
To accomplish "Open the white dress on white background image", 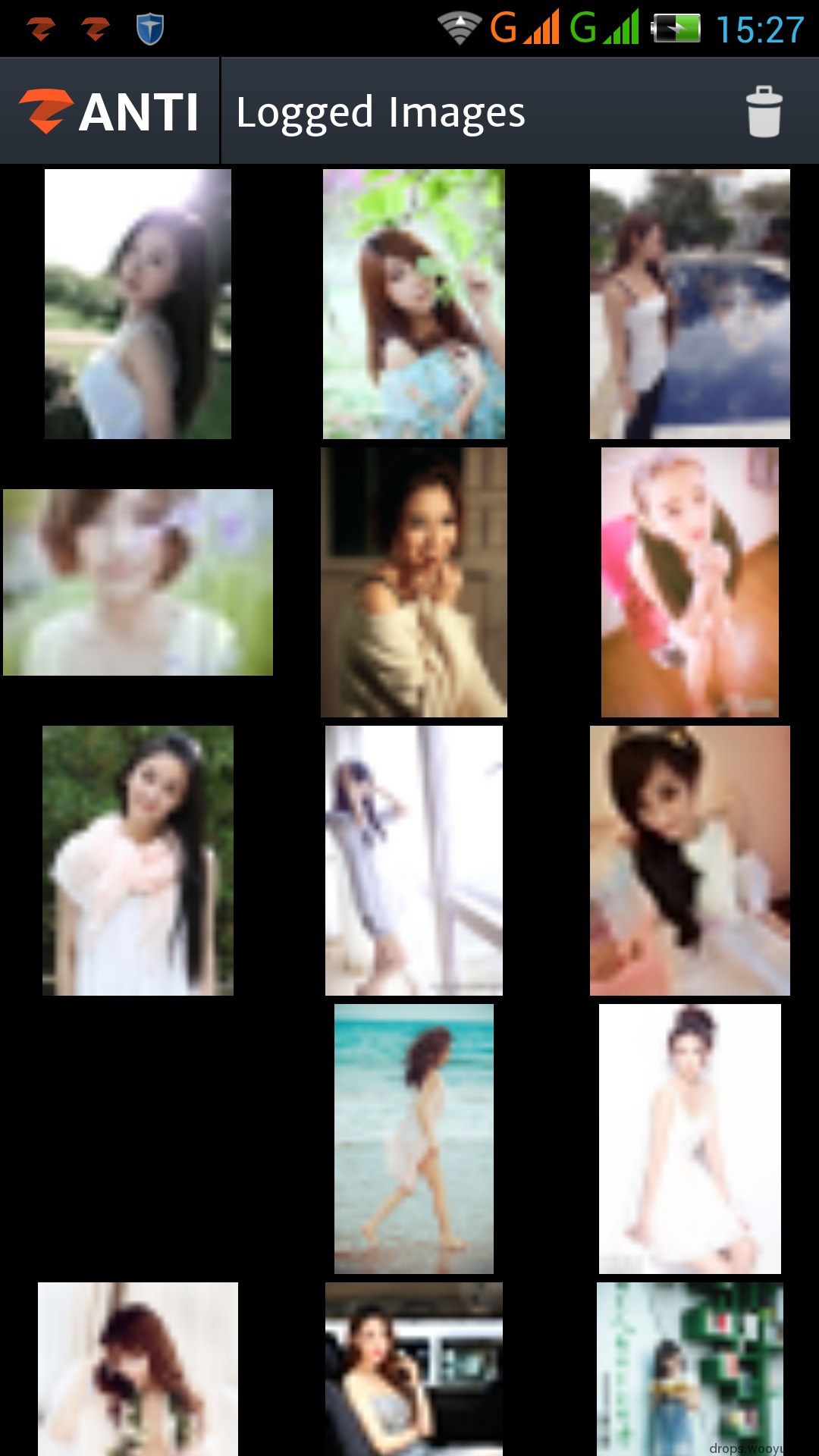I will point(689,1138).
